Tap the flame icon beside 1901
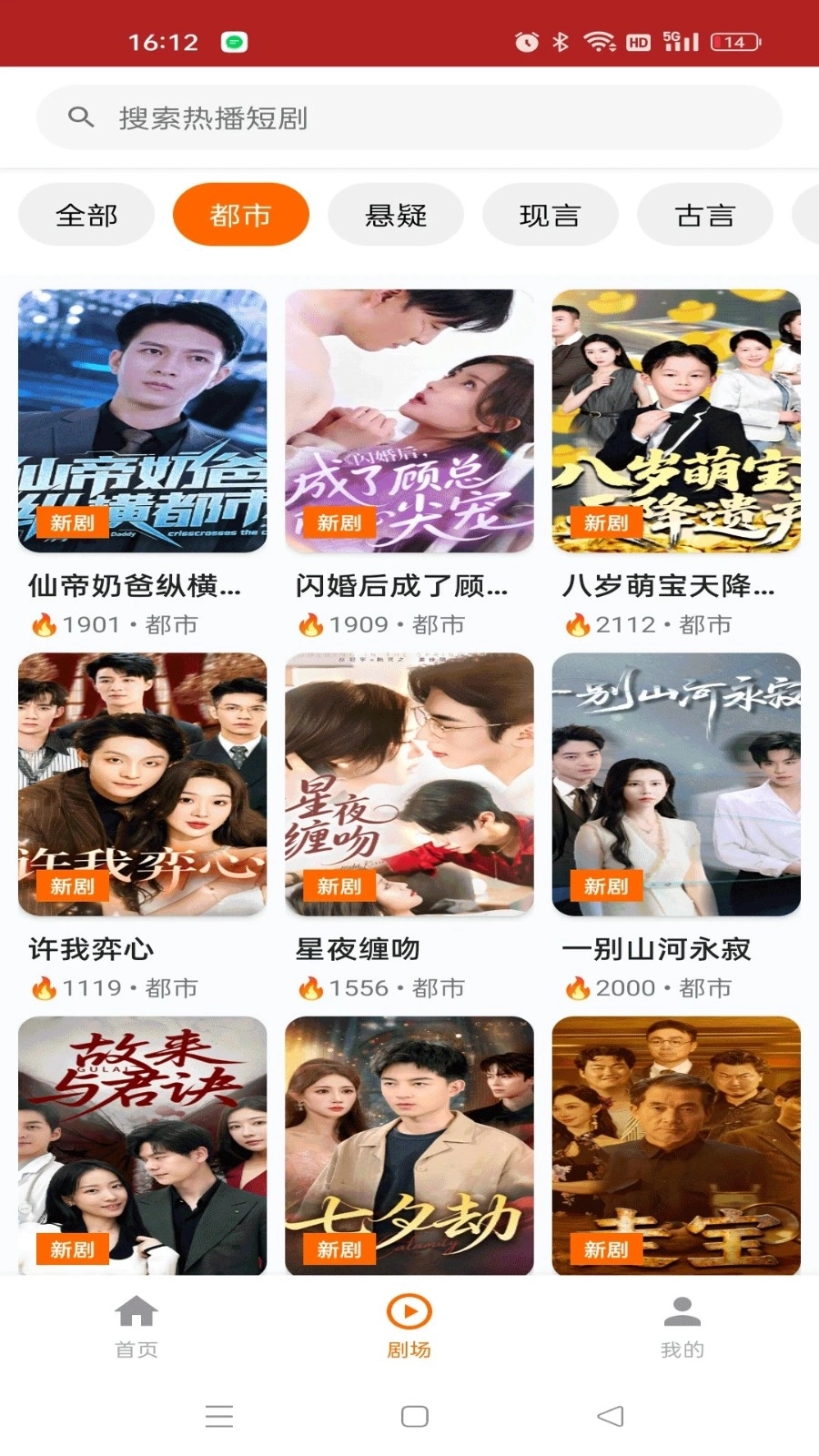The image size is (819, 1456). pos(38,624)
